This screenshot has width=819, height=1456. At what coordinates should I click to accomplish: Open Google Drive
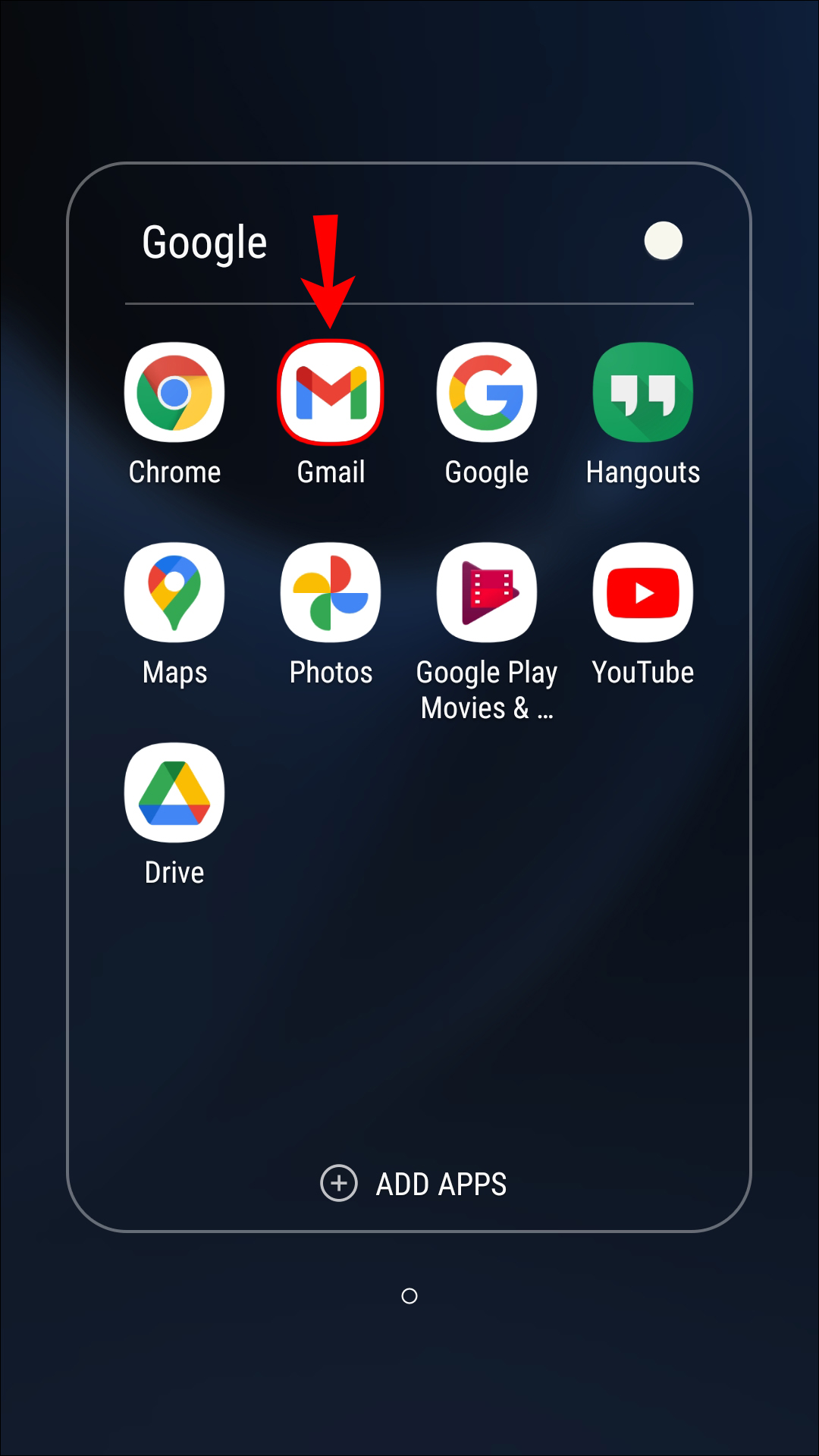(174, 793)
